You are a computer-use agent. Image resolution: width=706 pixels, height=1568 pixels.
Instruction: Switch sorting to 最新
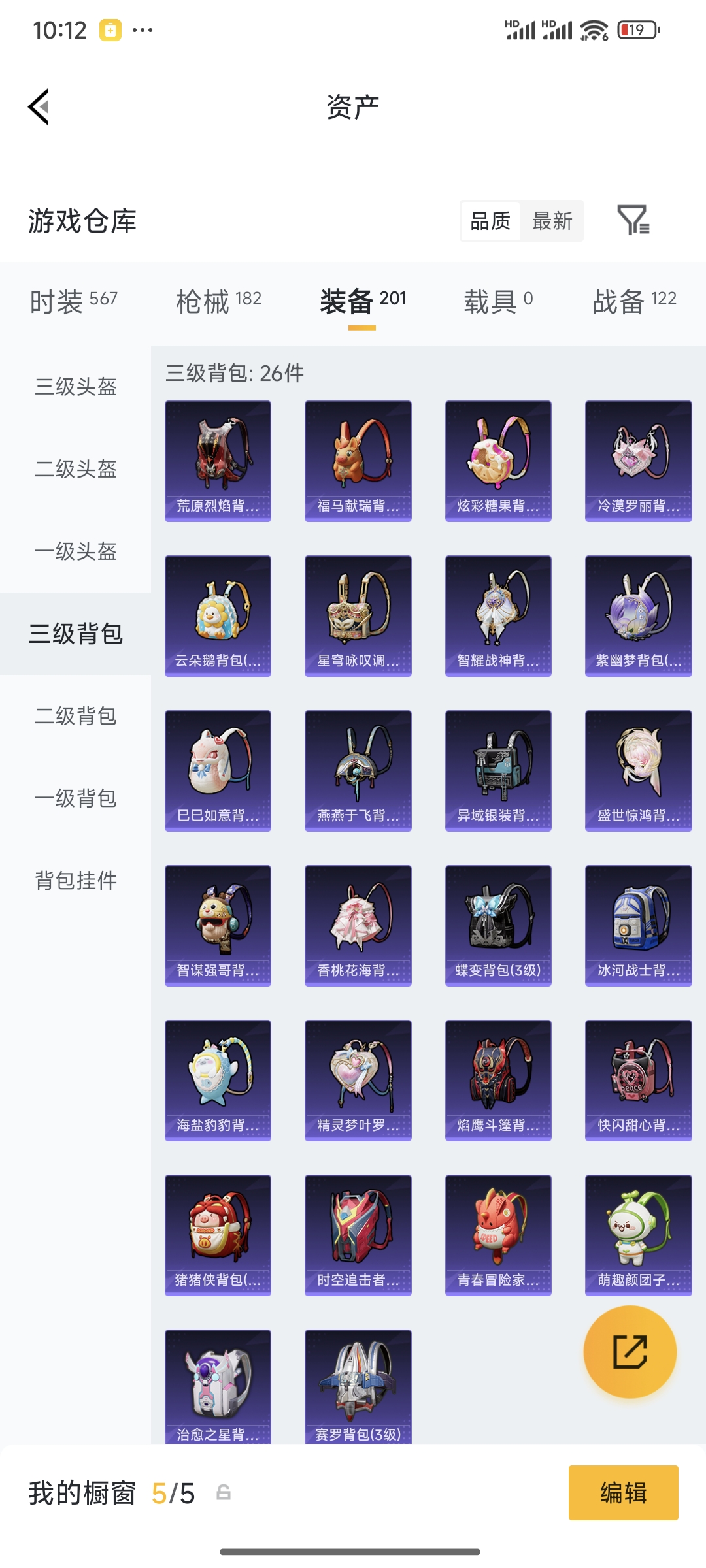click(551, 221)
